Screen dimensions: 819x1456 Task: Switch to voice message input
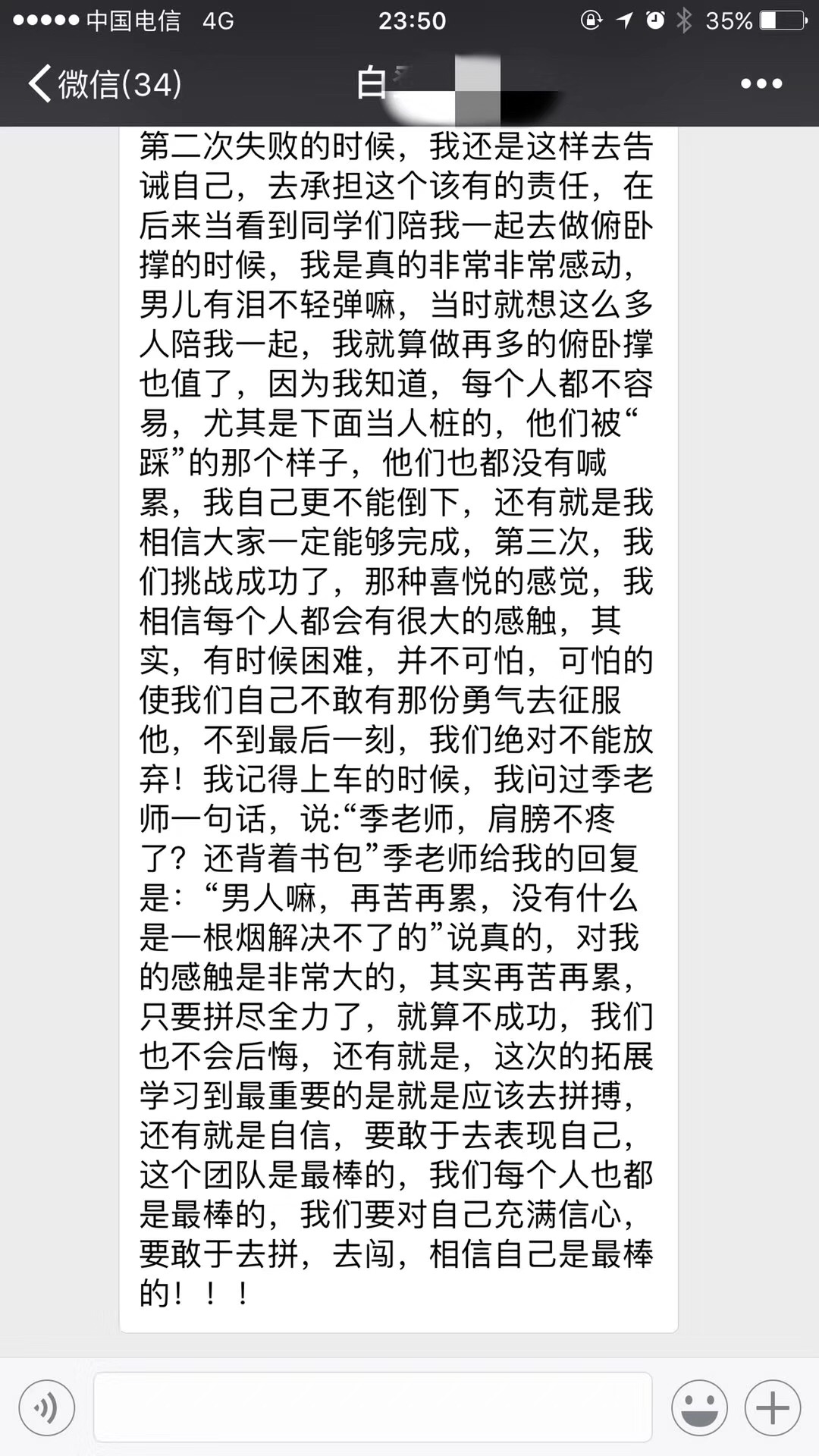point(47,1408)
